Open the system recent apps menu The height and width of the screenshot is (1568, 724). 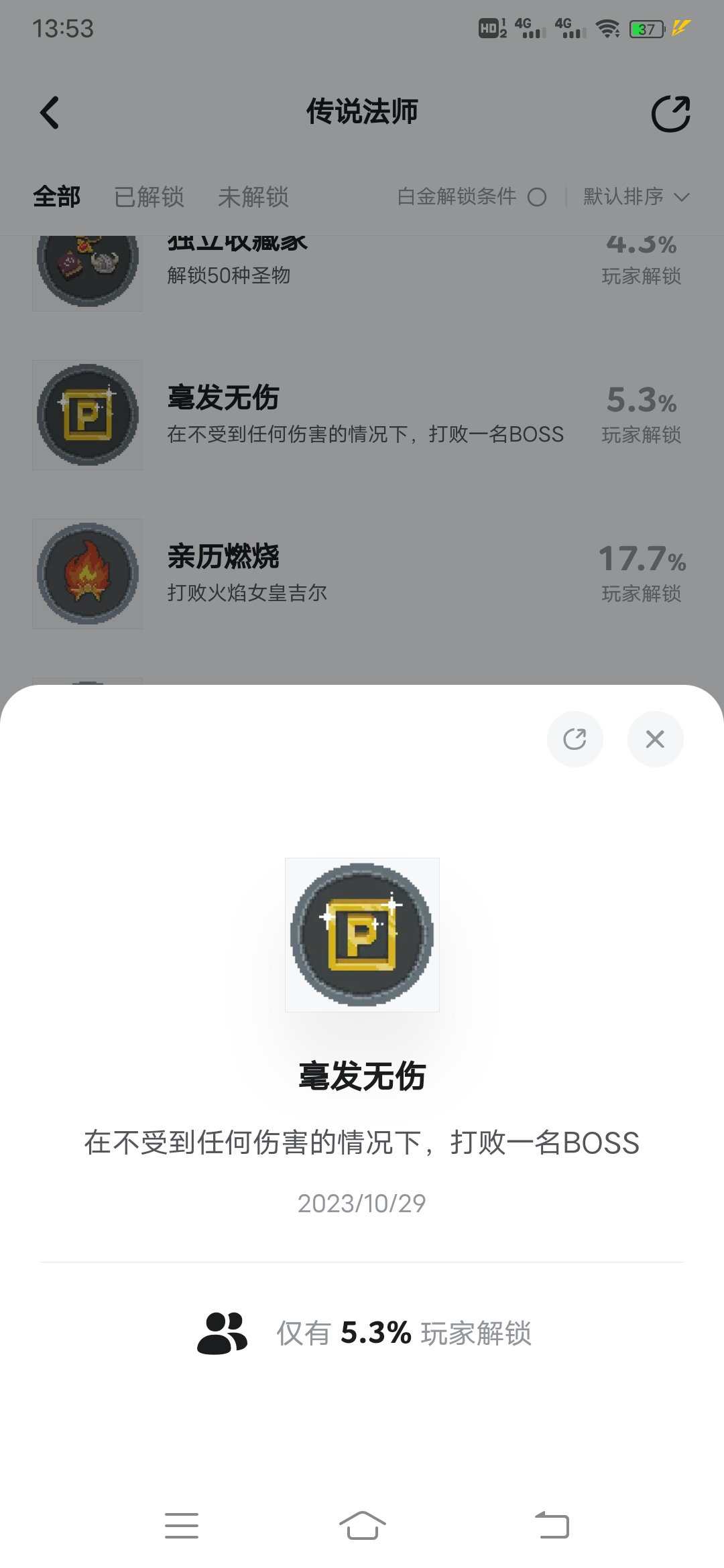click(x=182, y=1526)
